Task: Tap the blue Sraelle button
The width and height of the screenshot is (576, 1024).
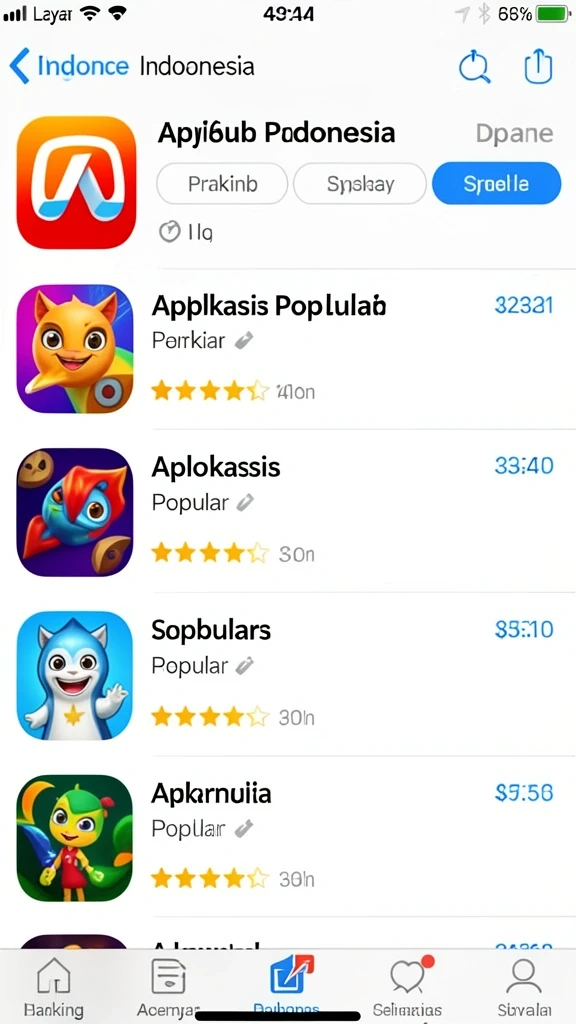Action: click(x=496, y=184)
